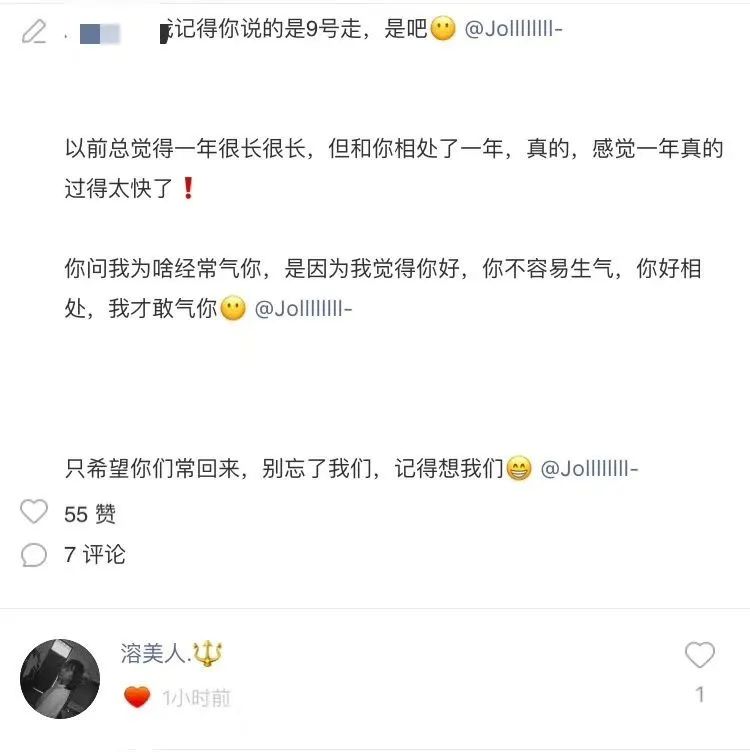Open the 7 评论 comments
This screenshot has width=750, height=752.
[34, 554]
